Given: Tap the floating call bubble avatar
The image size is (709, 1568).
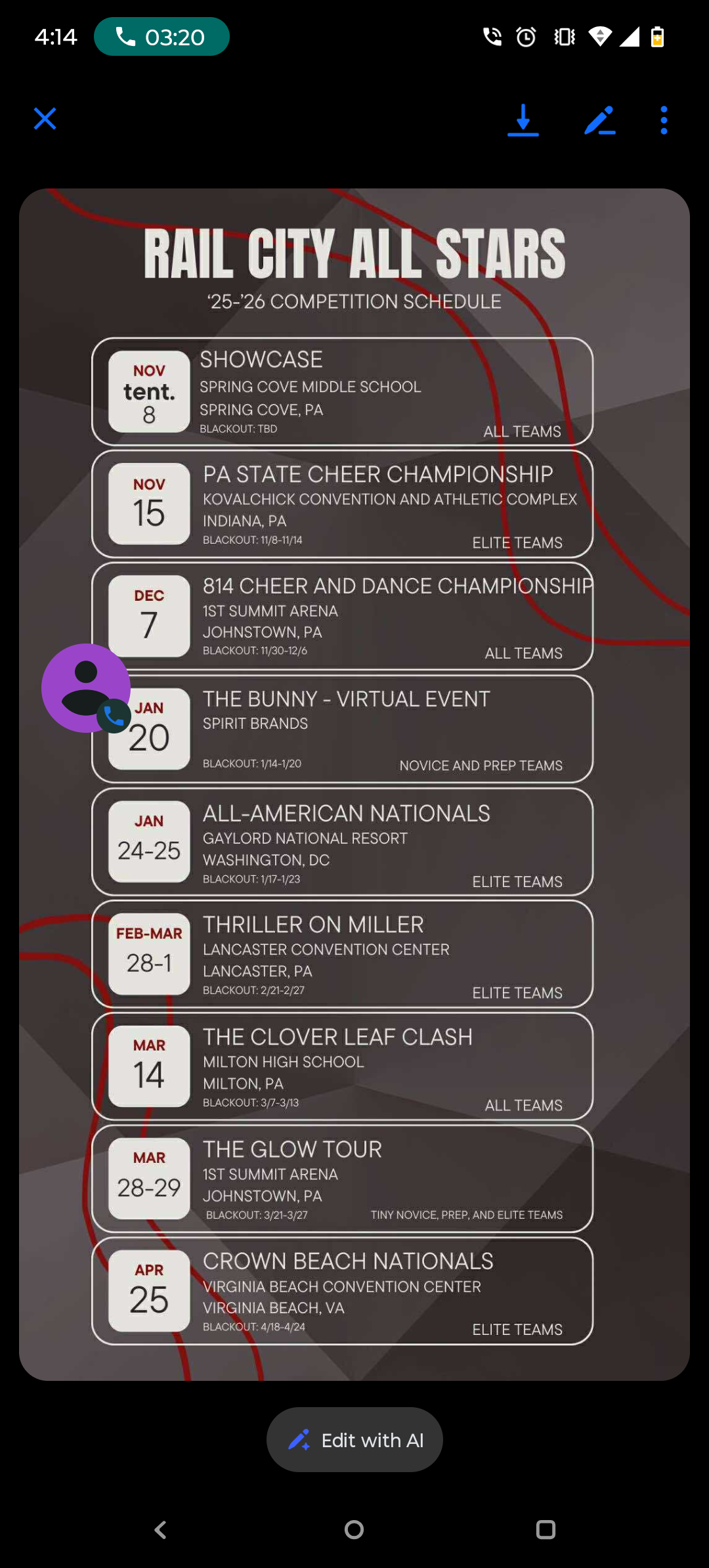Looking at the screenshot, I should (x=86, y=688).
